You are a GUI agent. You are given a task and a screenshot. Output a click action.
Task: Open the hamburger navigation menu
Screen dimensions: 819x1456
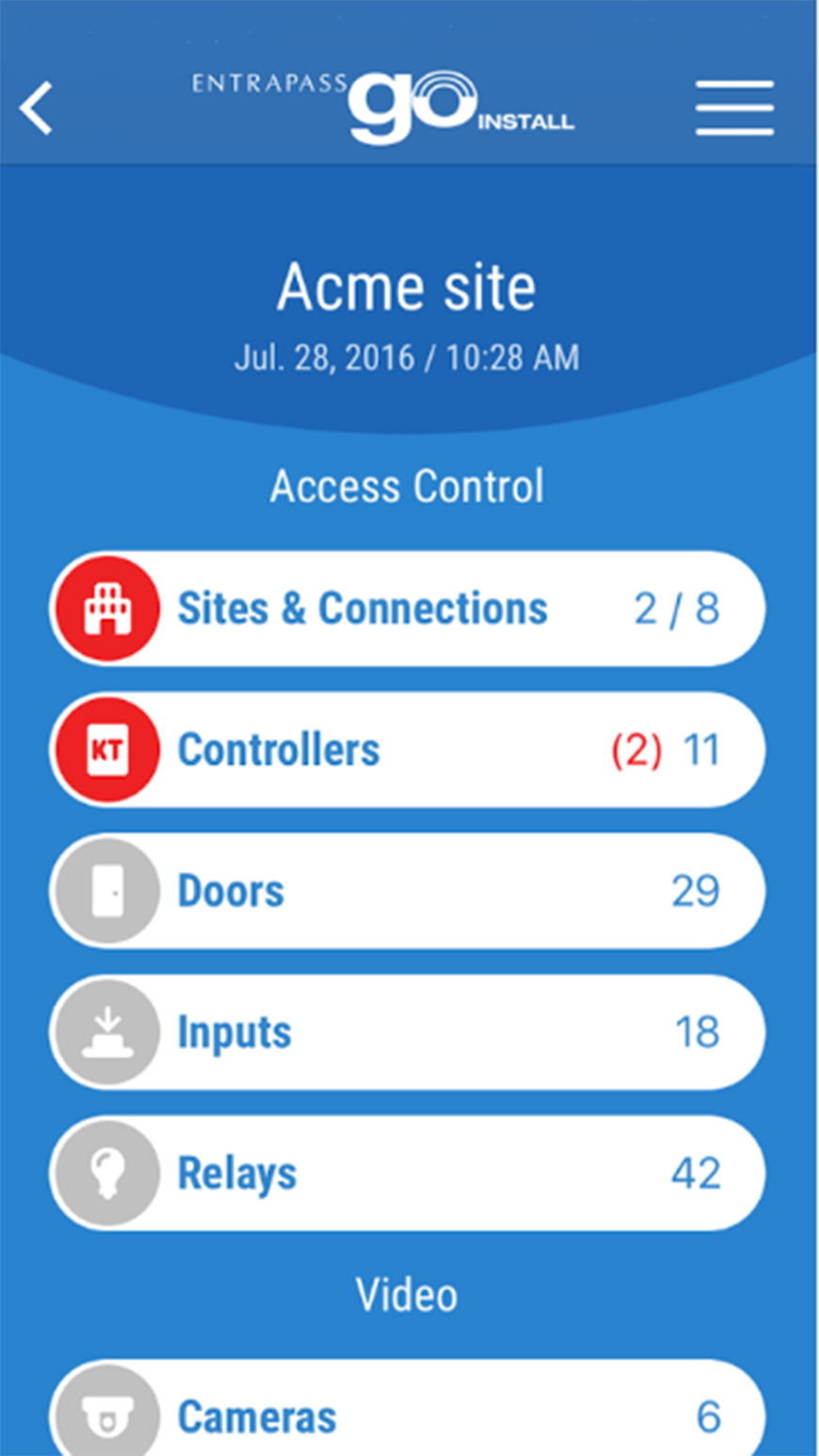734,106
